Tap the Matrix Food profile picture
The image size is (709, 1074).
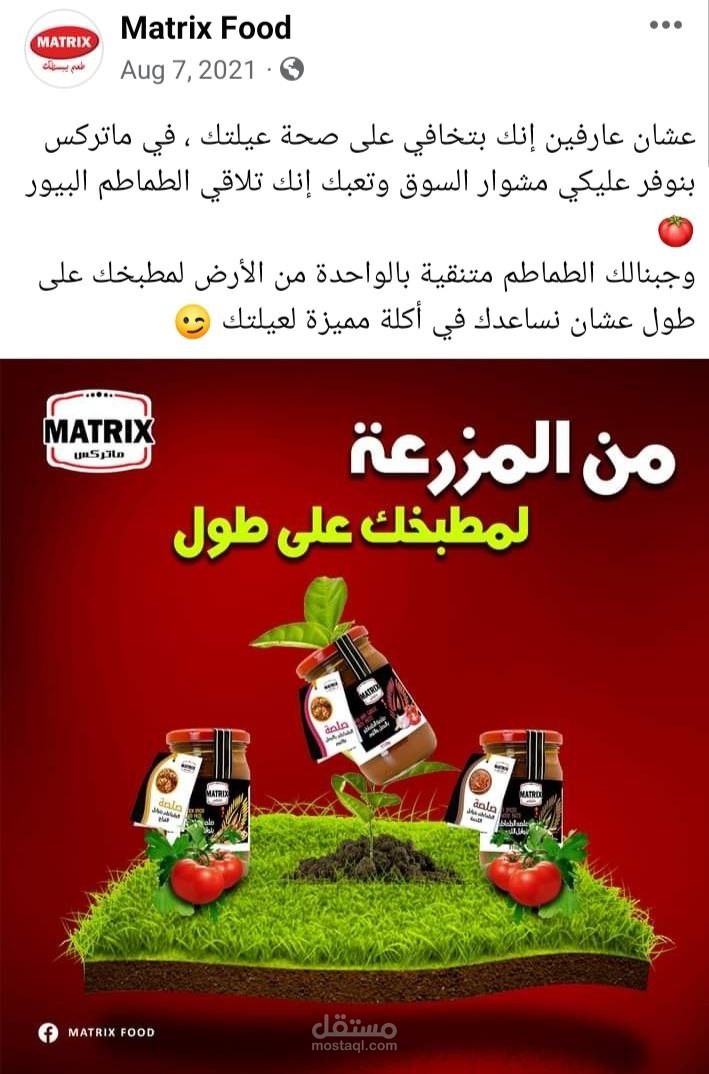[x=63, y=48]
